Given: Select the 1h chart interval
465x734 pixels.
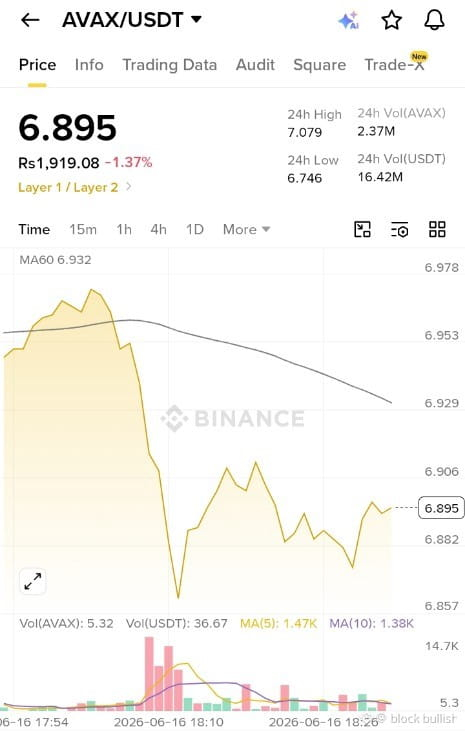Looking at the screenshot, I should click(124, 229).
